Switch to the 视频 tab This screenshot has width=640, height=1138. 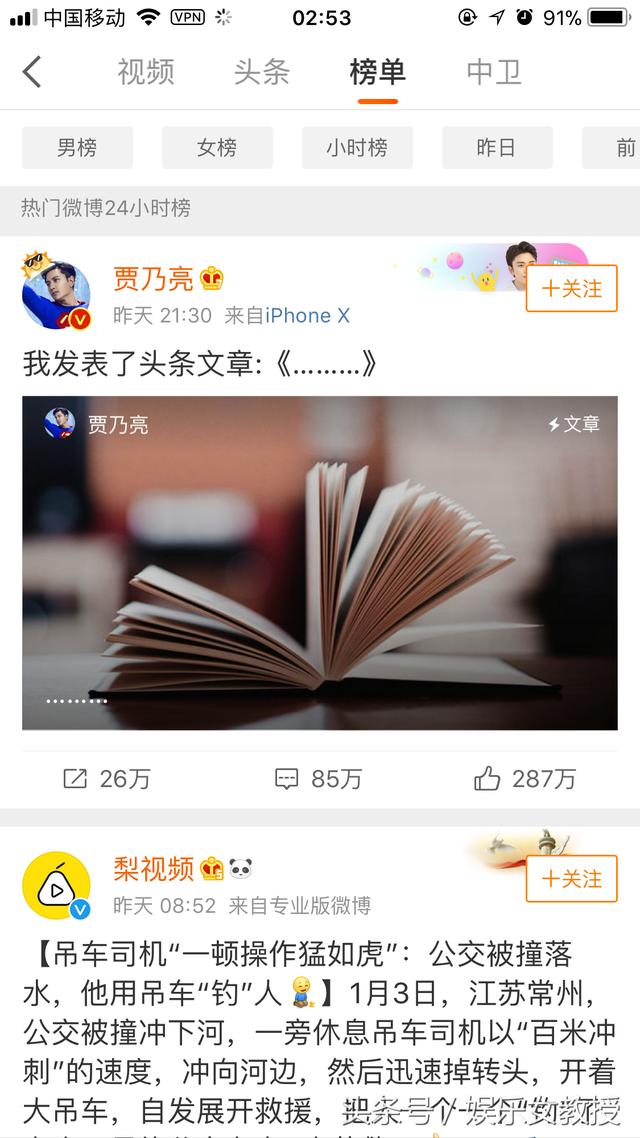tap(146, 72)
